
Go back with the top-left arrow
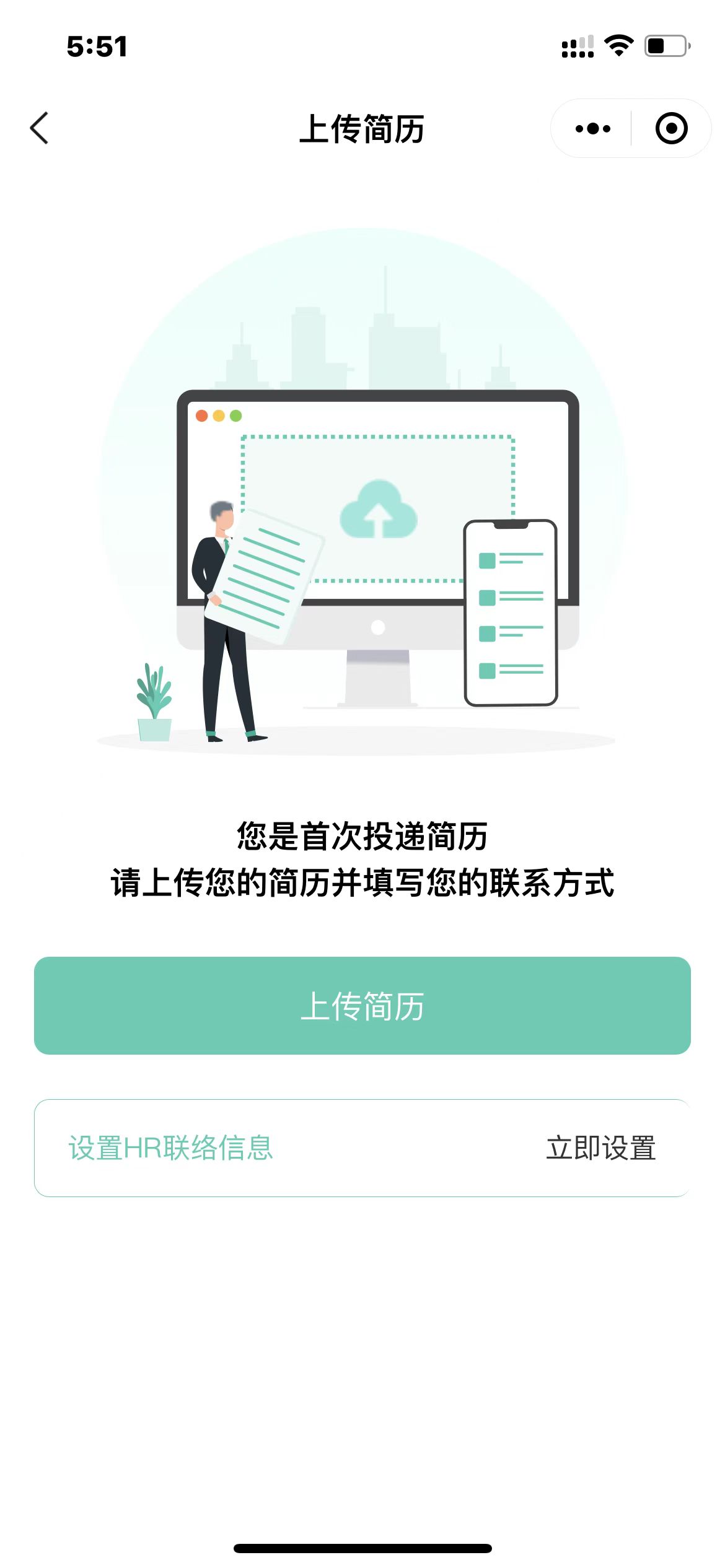pyautogui.click(x=40, y=128)
